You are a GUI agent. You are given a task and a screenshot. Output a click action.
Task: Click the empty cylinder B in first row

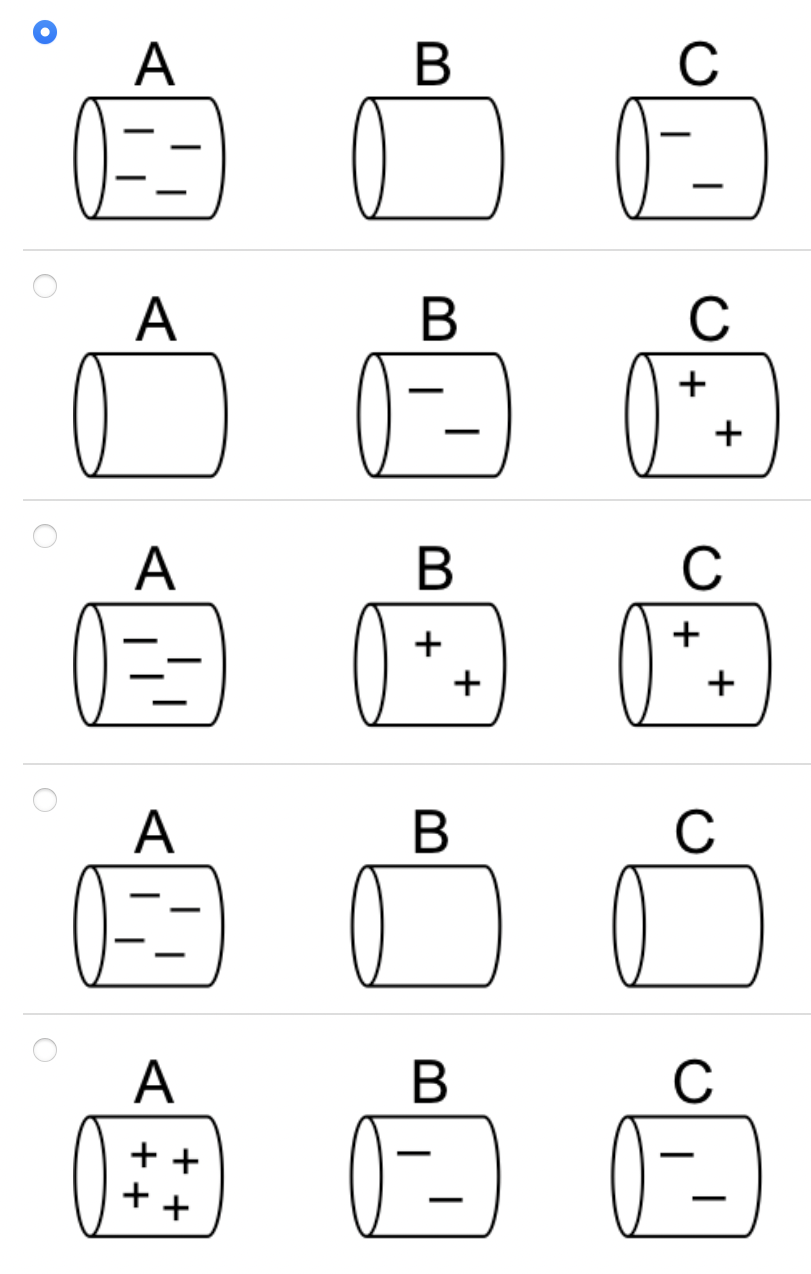pos(428,156)
